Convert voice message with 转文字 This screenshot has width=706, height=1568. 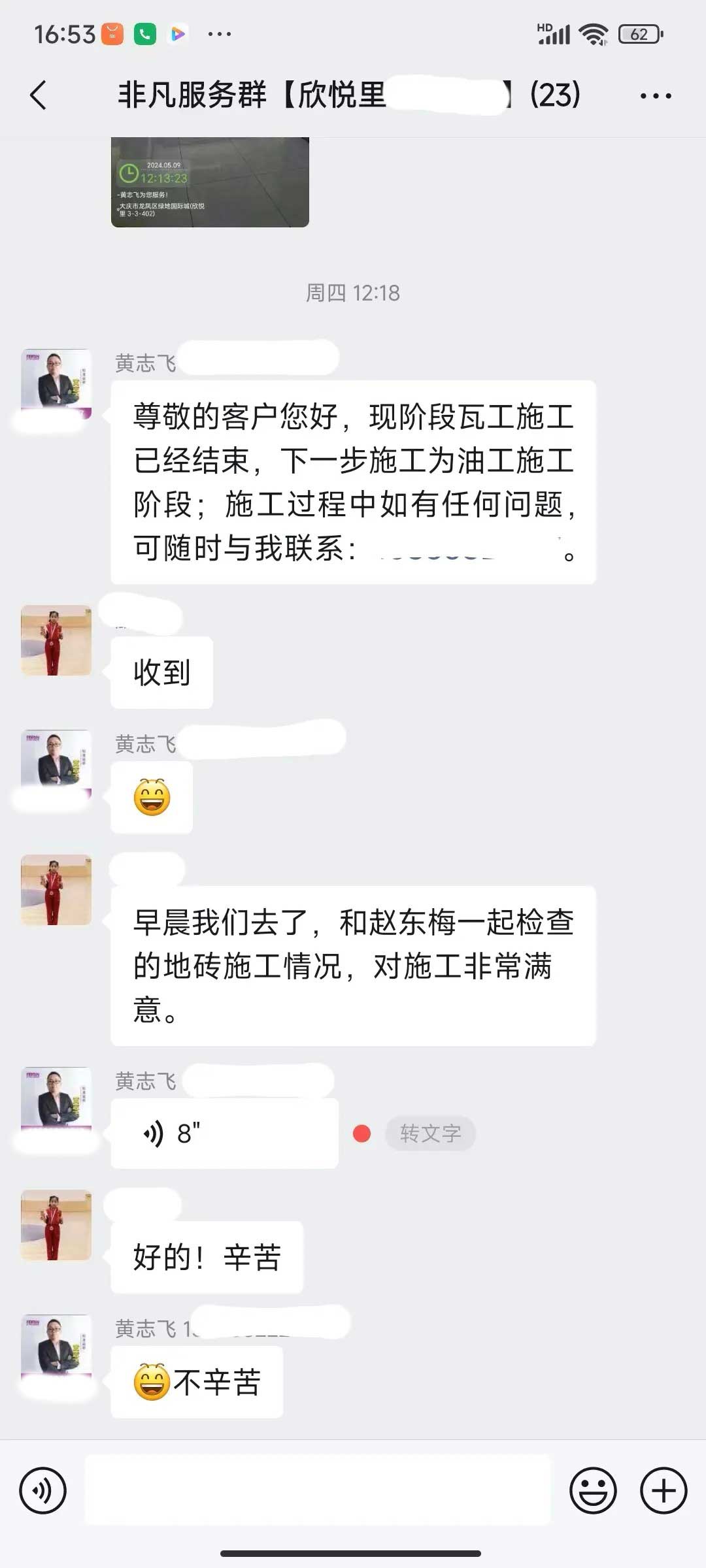(x=430, y=1134)
